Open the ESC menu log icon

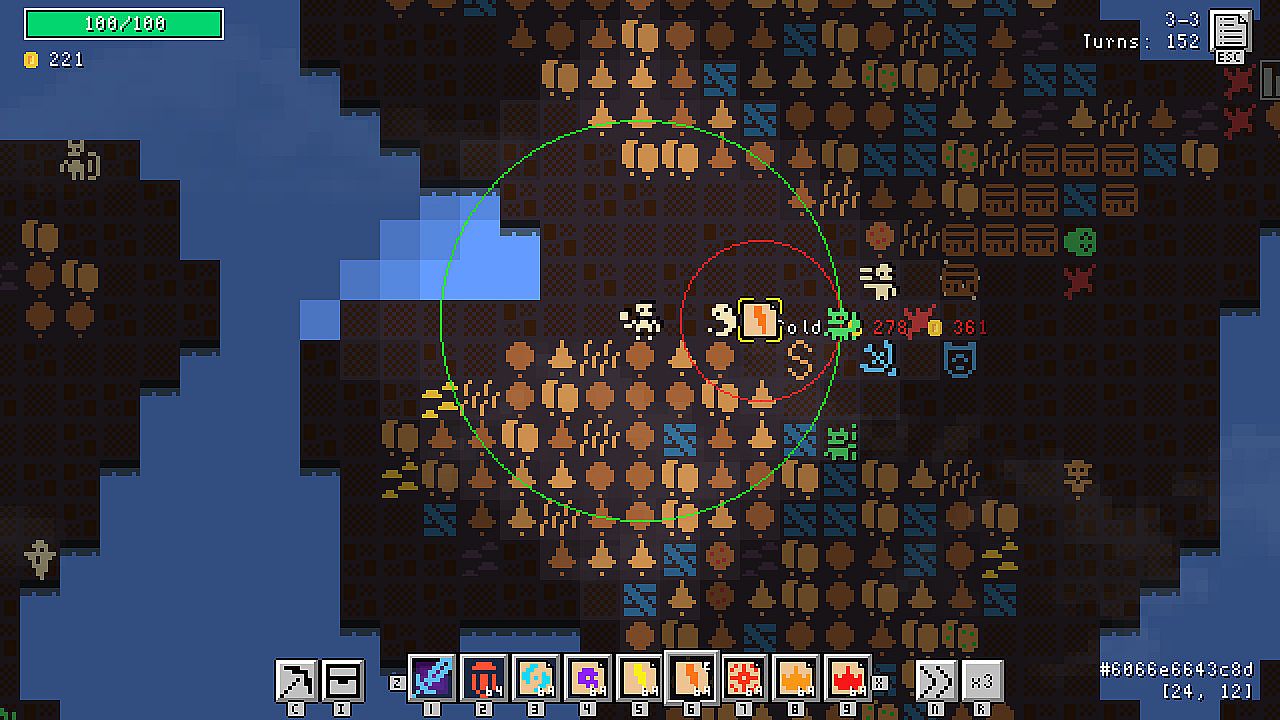click(x=1230, y=33)
